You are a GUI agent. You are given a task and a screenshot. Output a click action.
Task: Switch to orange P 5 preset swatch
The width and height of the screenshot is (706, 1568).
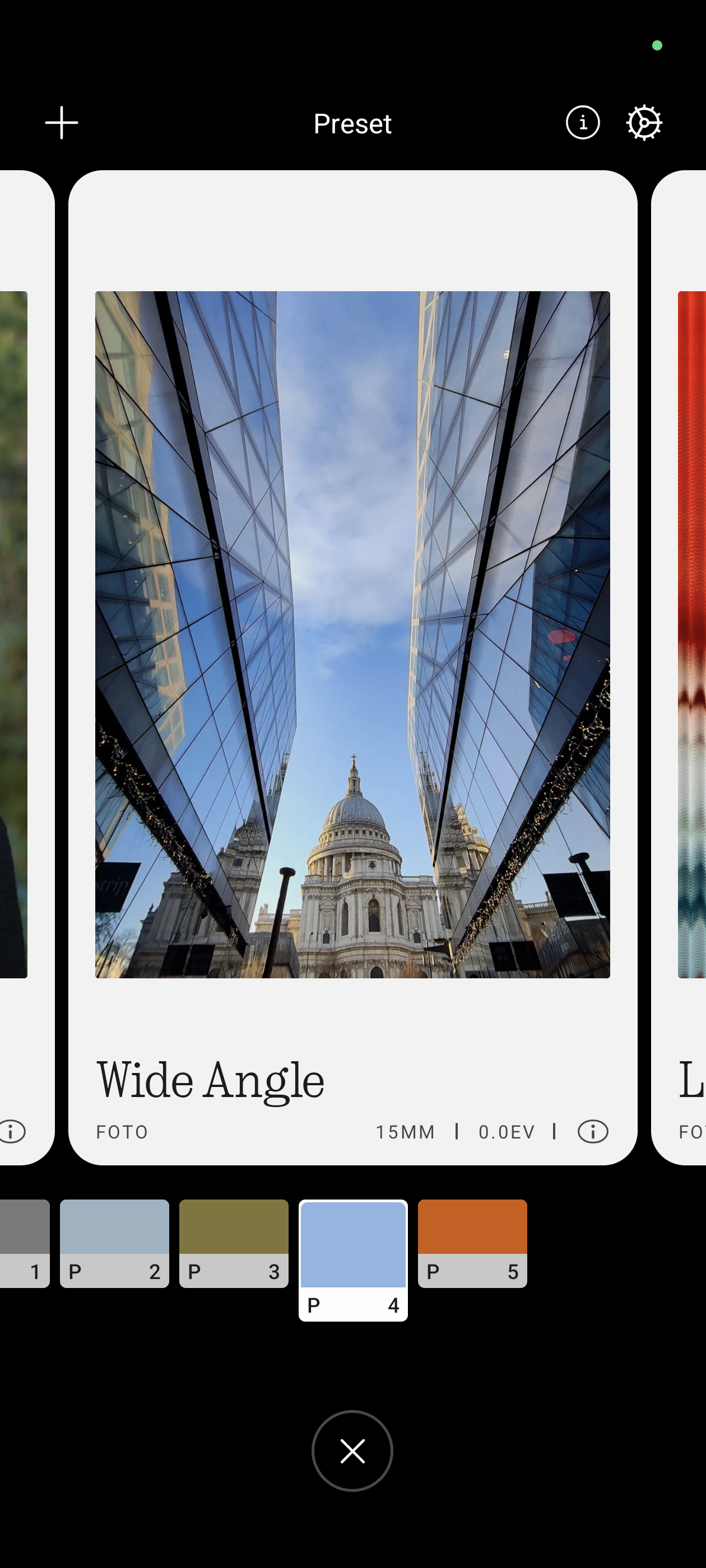472,1243
